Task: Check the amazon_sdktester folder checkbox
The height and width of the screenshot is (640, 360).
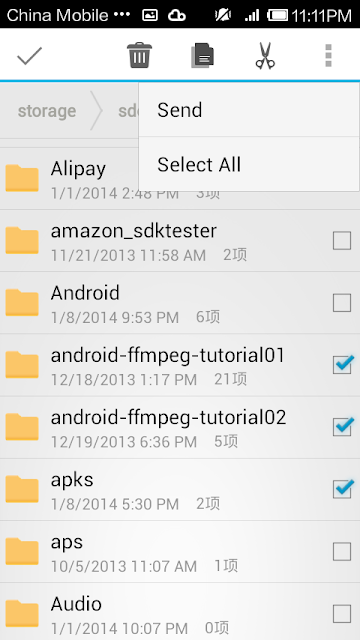Action: (342, 241)
